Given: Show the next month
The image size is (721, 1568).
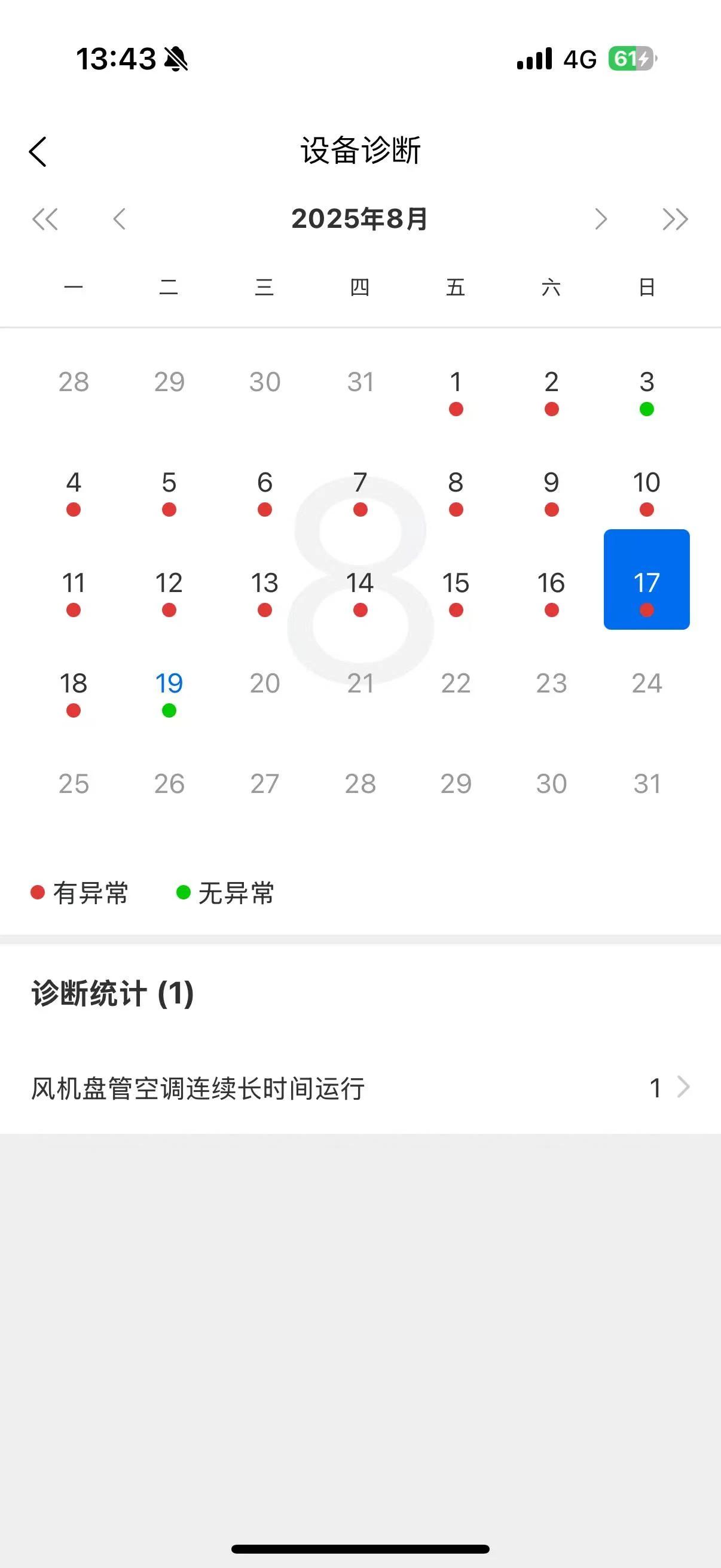Looking at the screenshot, I should click(600, 219).
